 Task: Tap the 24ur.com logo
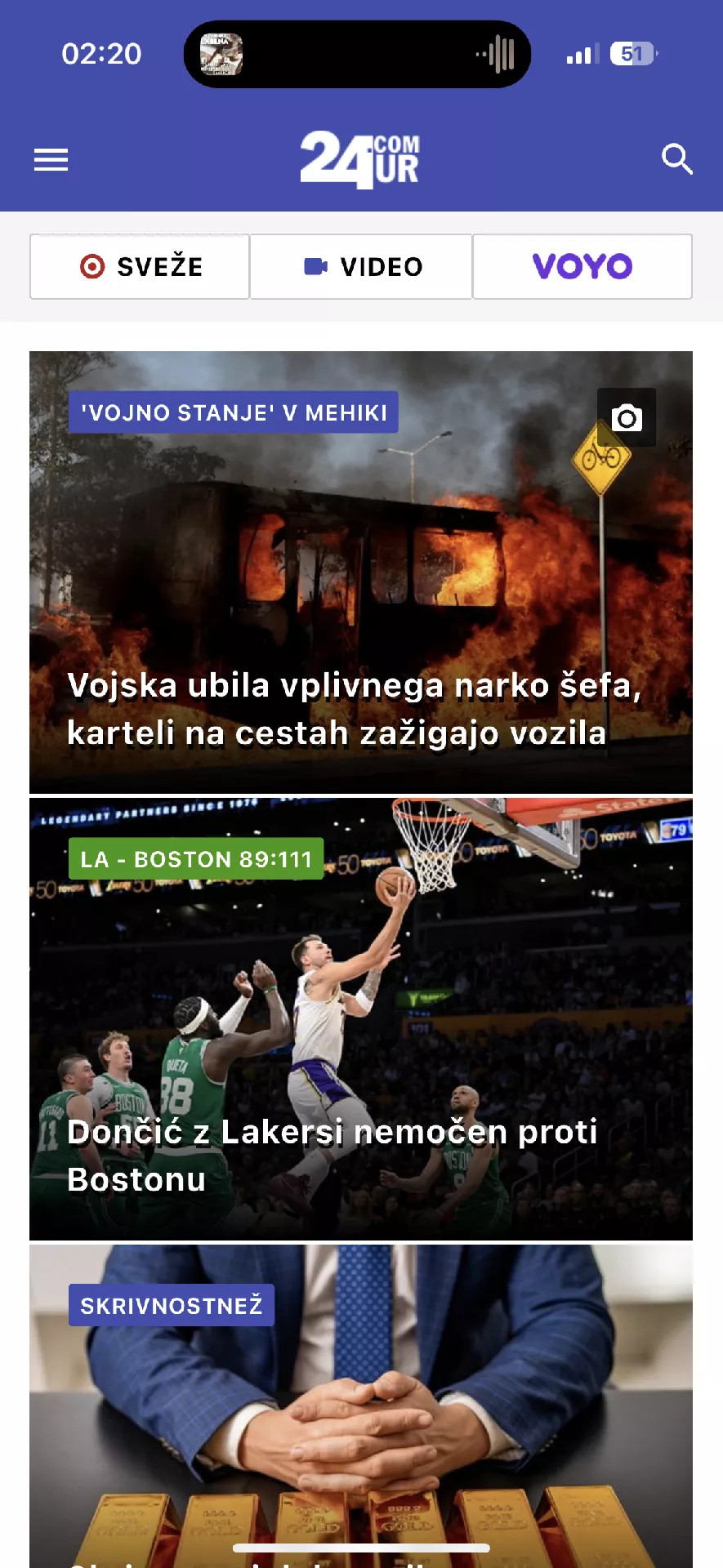tap(359, 159)
